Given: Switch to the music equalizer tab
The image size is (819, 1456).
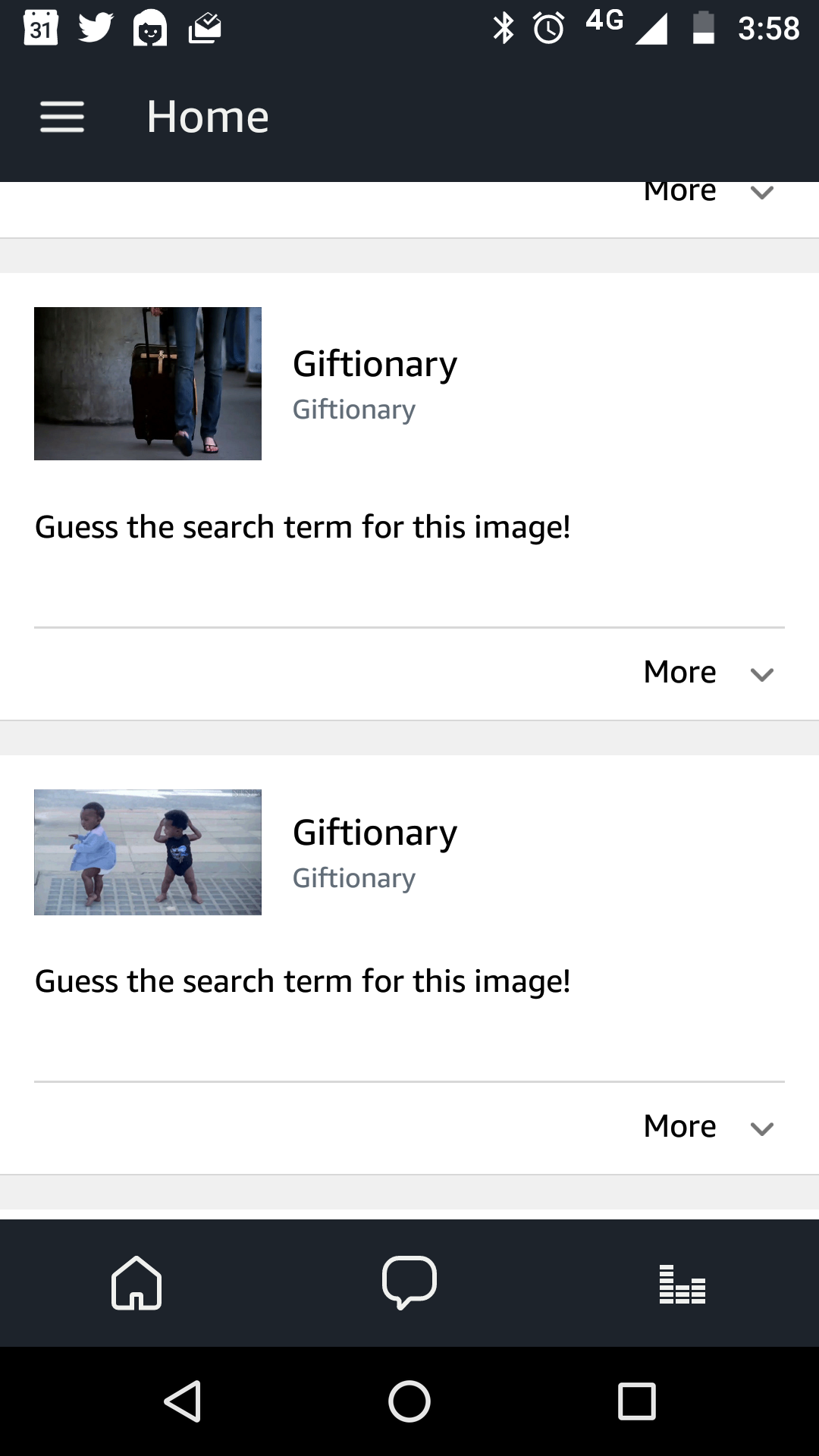Looking at the screenshot, I should click(682, 1284).
